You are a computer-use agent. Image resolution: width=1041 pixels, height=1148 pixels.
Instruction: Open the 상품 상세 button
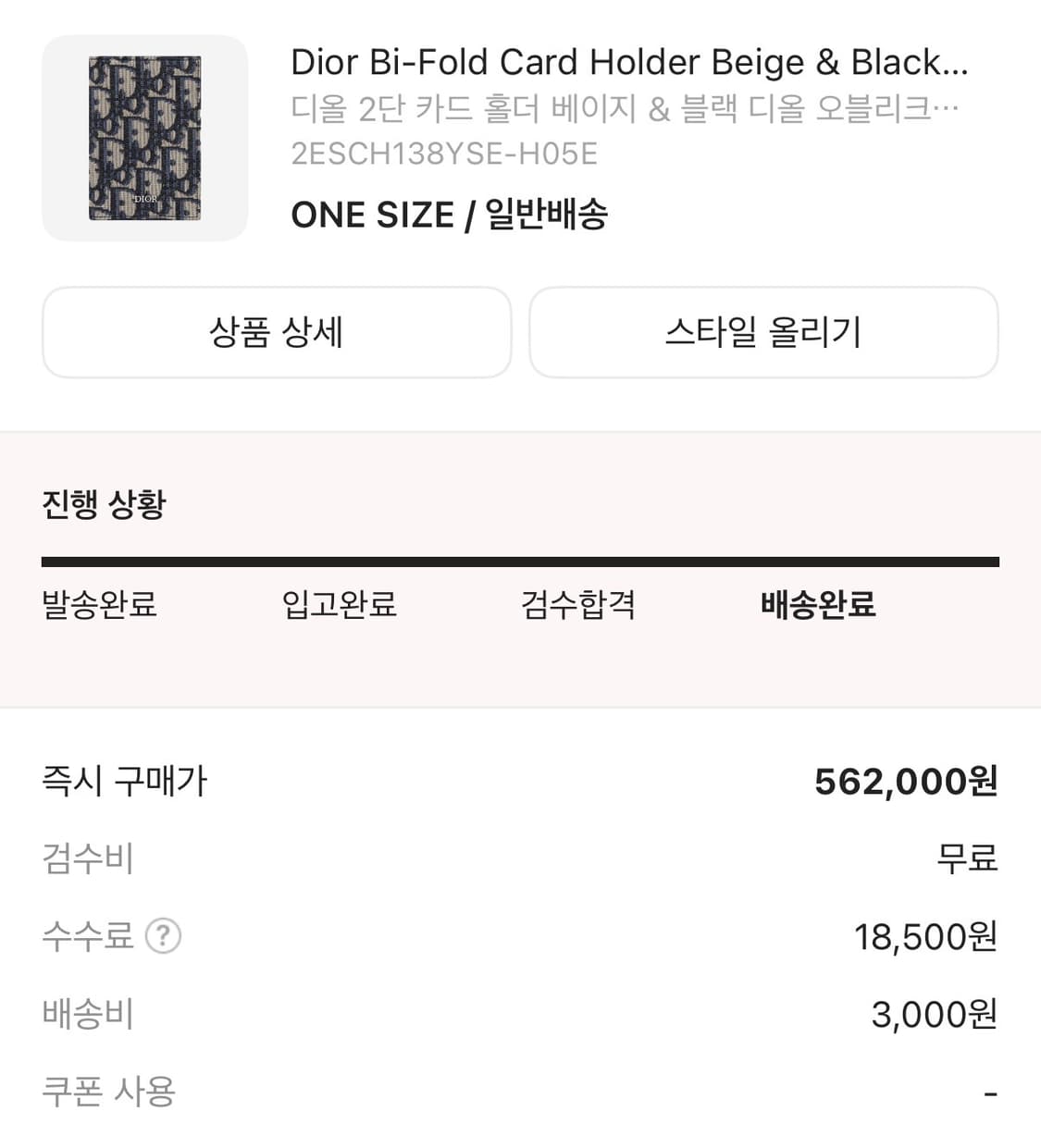(276, 333)
